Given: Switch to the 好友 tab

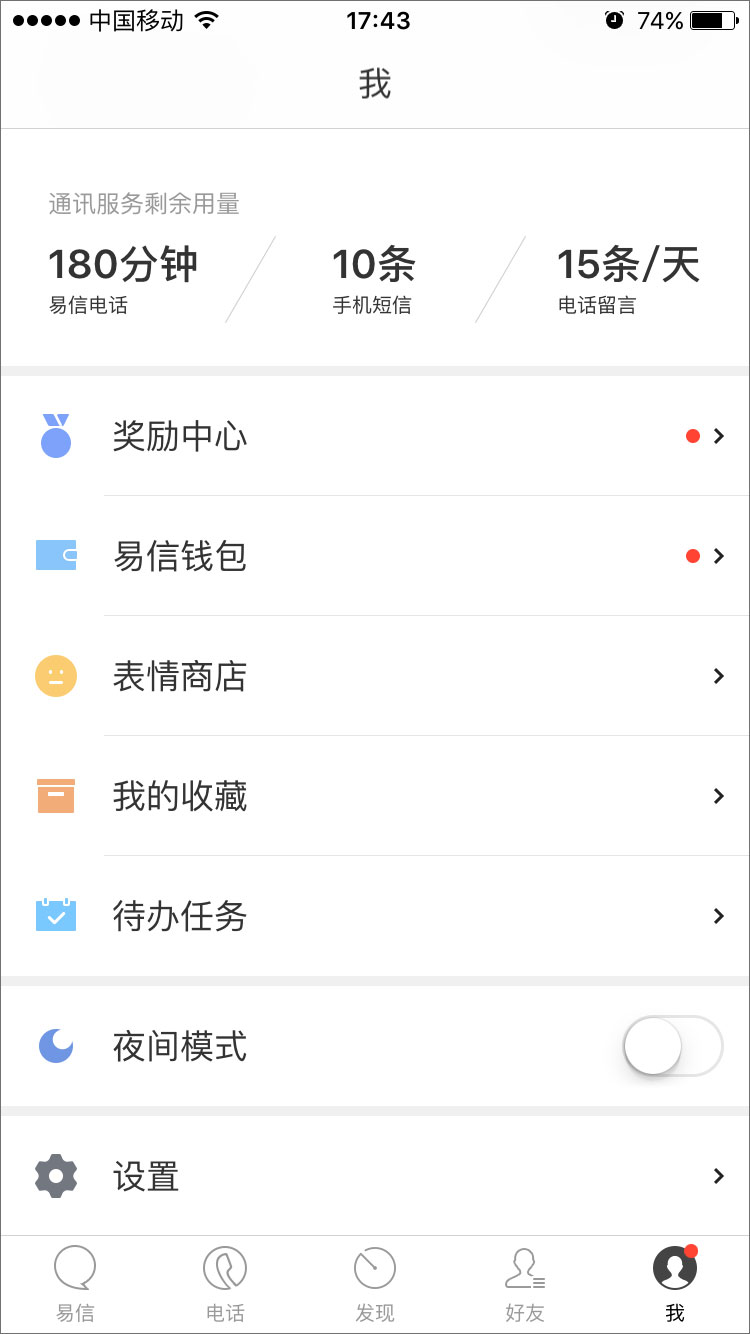Looking at the screenshot, I should [x=525, y=1284].
